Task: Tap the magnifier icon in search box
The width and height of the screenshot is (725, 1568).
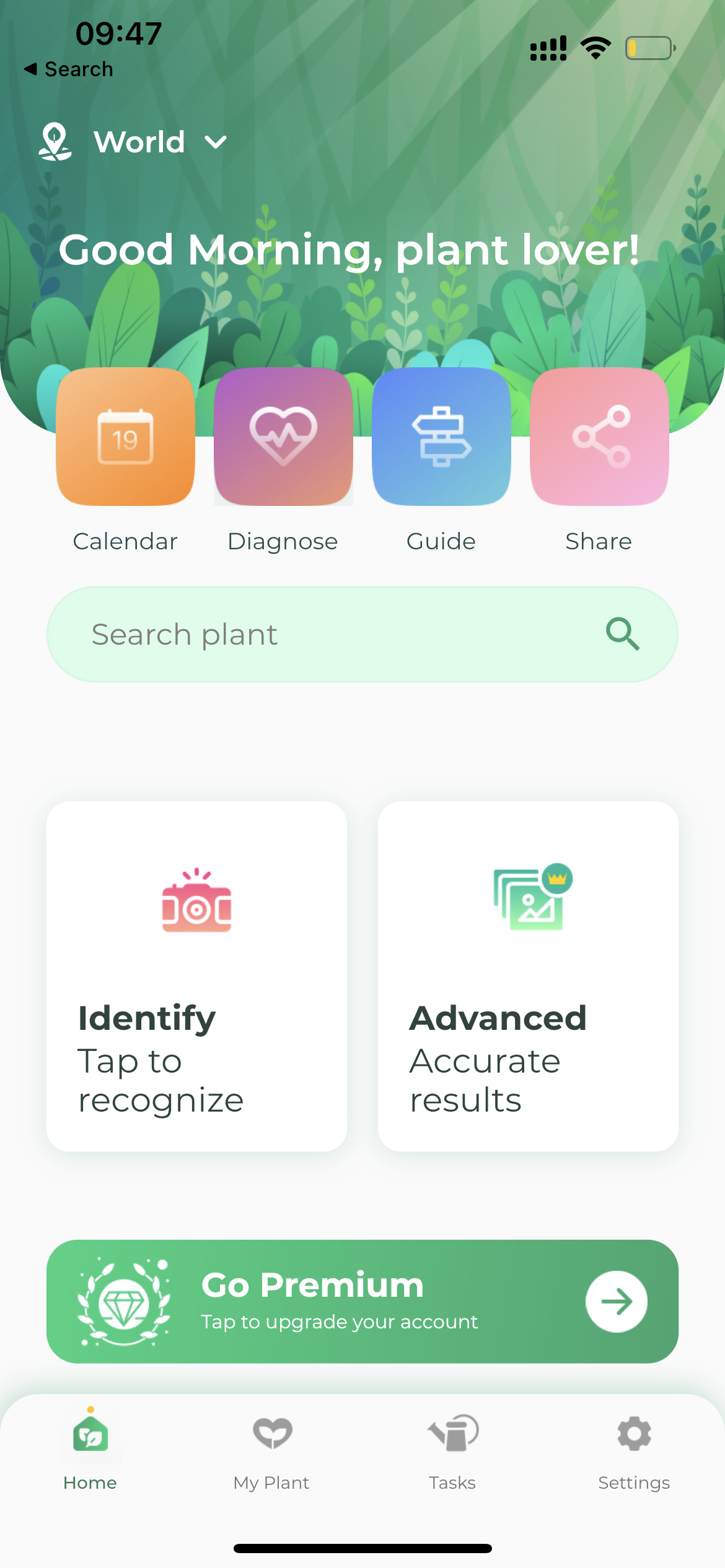Action: (622, 634)
